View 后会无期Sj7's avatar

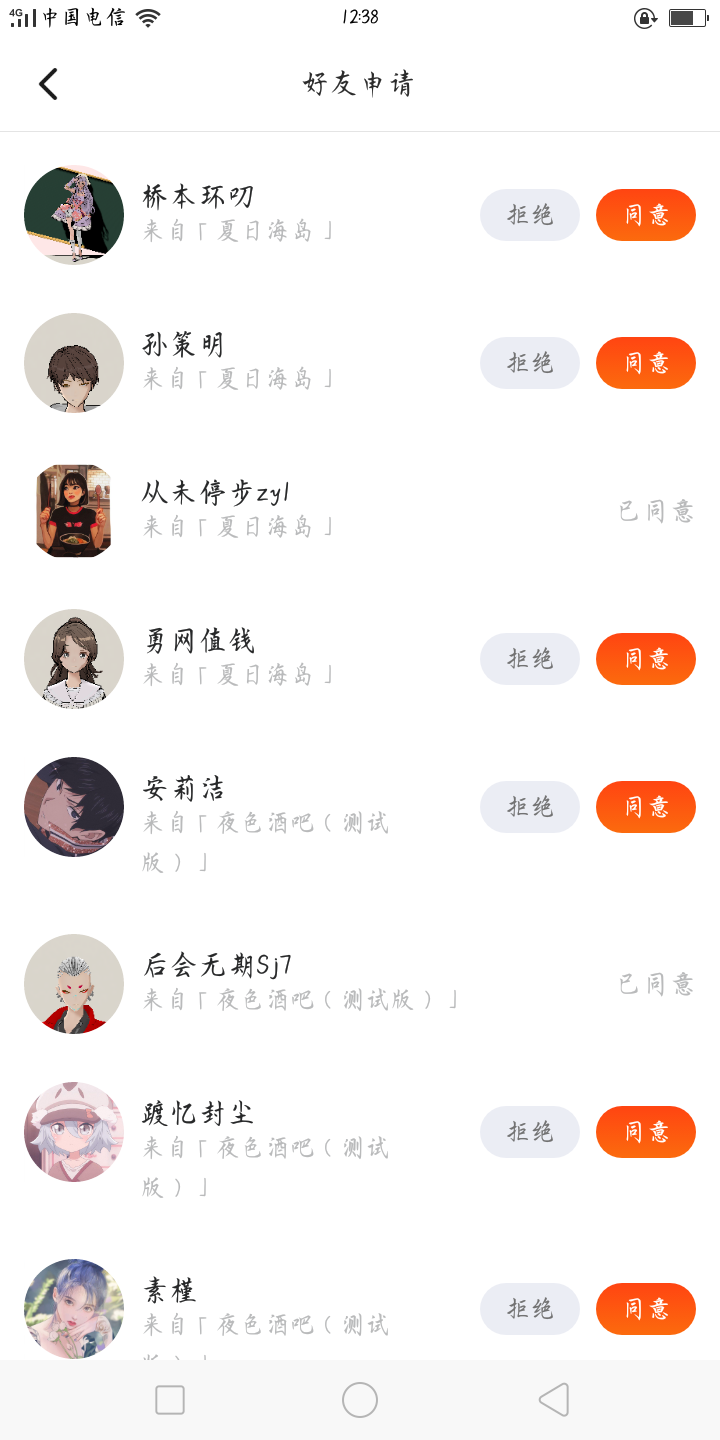74,984
